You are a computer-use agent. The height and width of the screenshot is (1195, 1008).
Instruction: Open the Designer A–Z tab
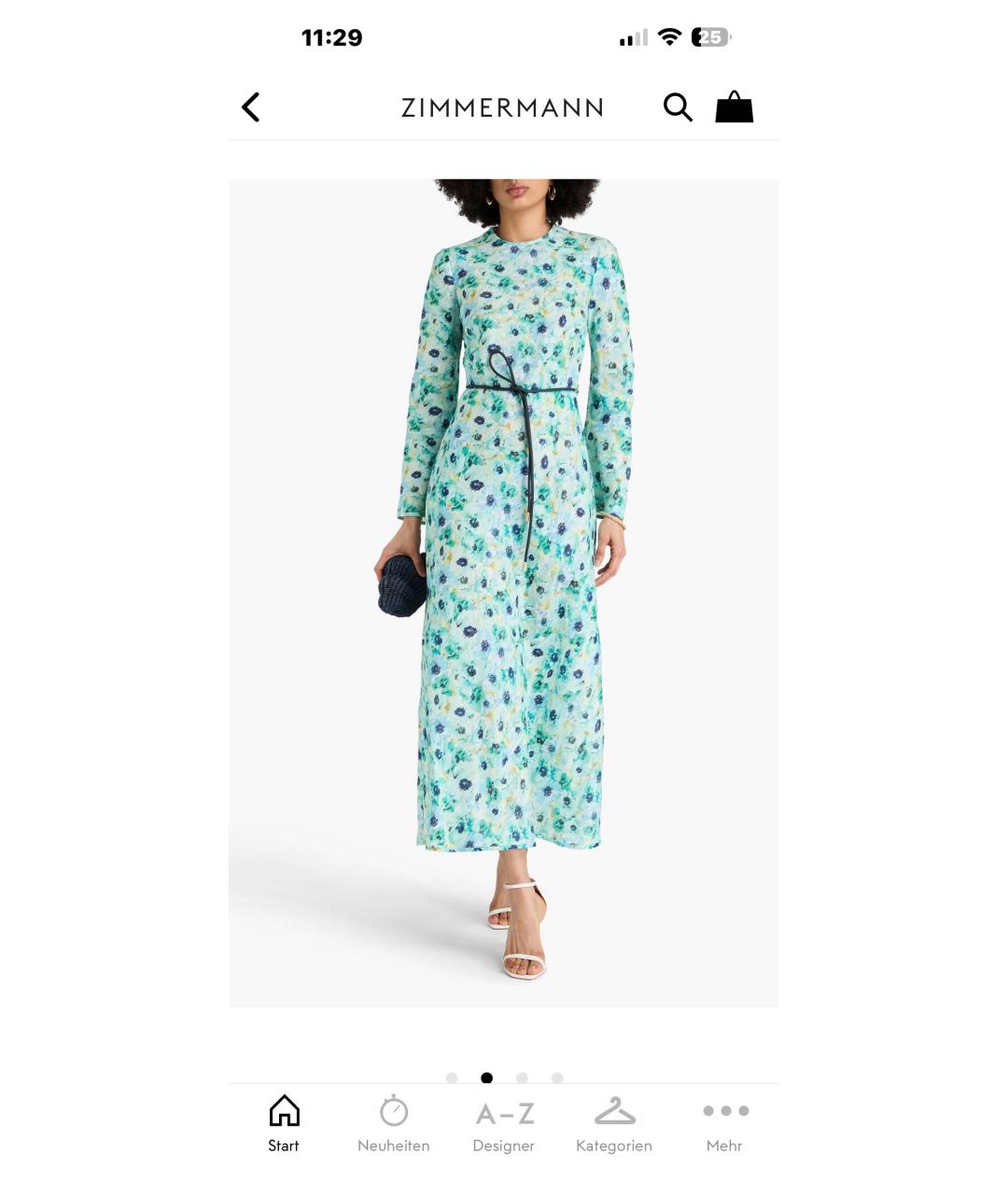tap(504, 1125)
